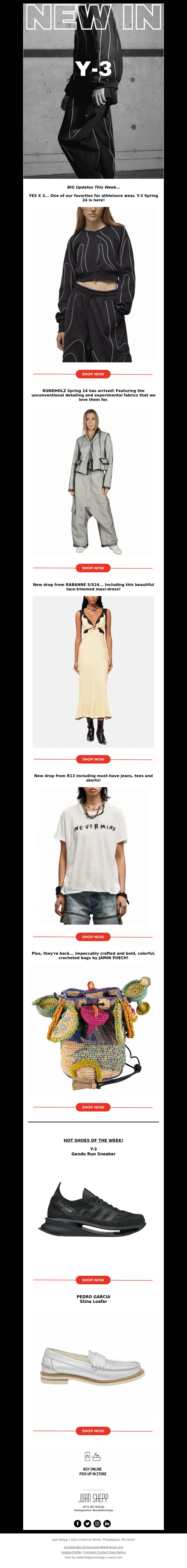Tap Shop Now under the RABANNE maxi-dress
This screenshot has width=187, height=1568.
pyautogui.click(x=93, y=759)
